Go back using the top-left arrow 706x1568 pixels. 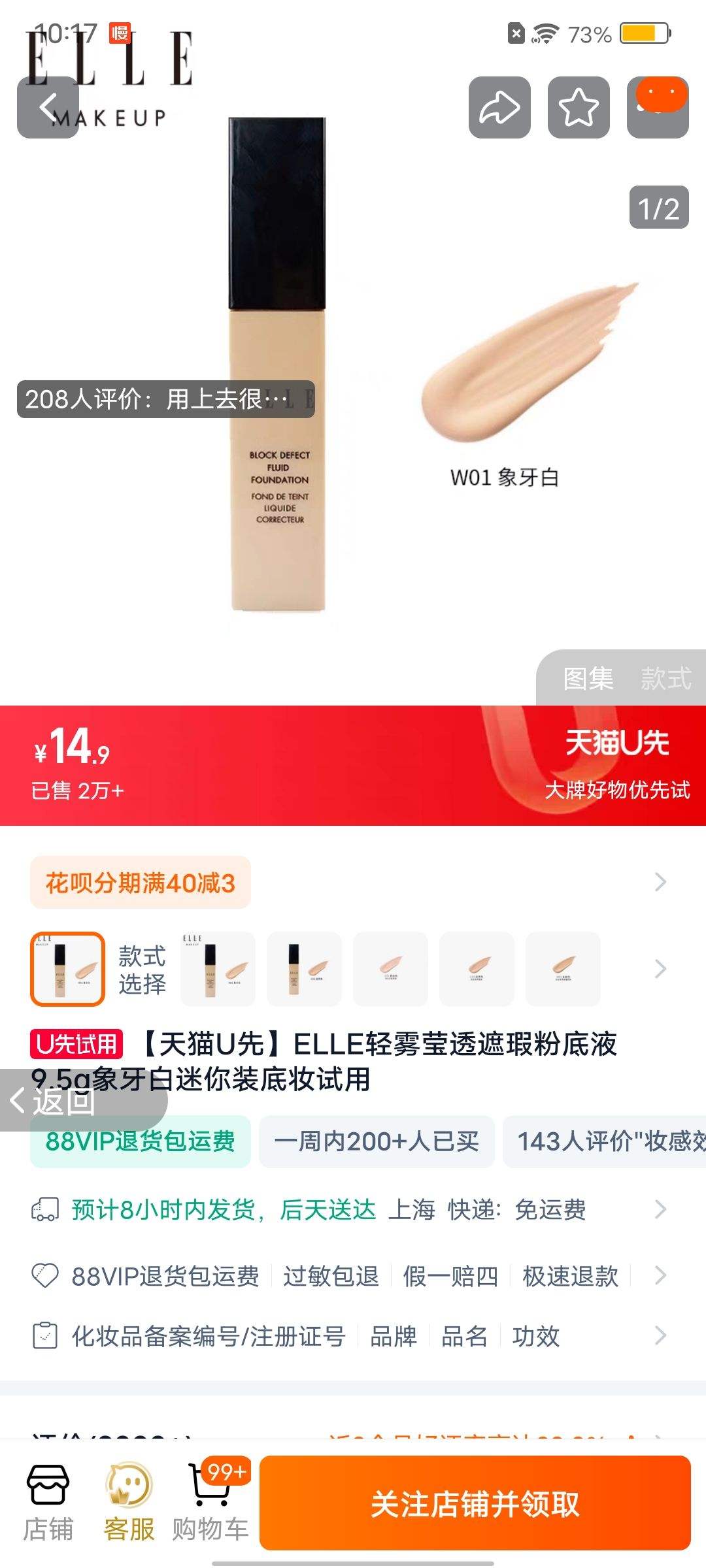[x=48, y=107]
